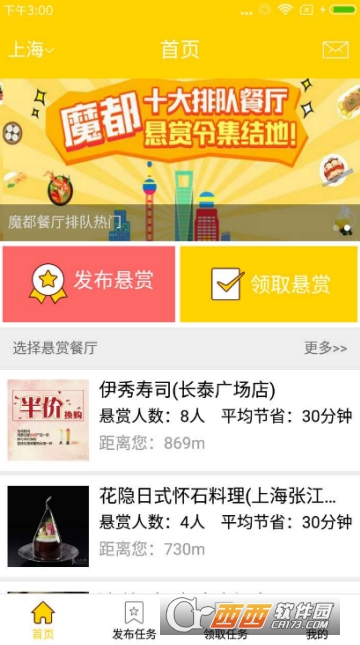Open 伊秀寿司(长泰广场店) restaurant
Viewport: 360px width, 645px height.
click(180, 420)
